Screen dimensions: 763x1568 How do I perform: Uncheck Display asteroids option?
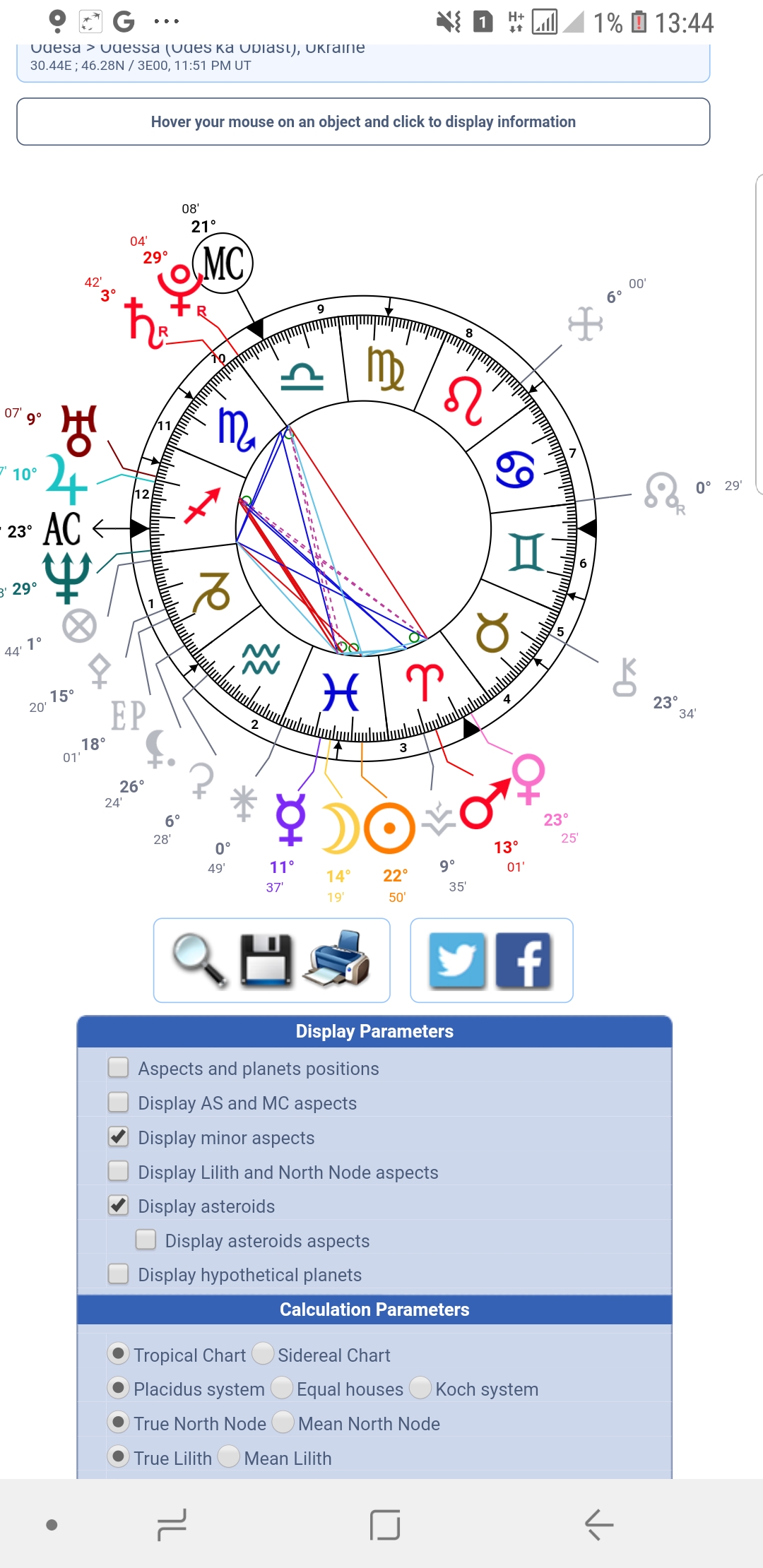click(x=118, y=1205)
